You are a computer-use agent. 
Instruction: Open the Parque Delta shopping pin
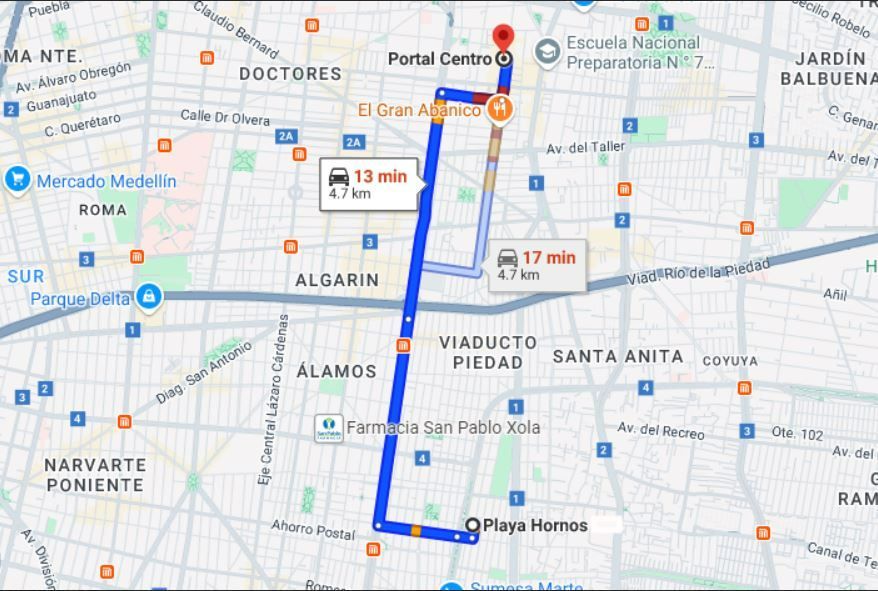pos(149,297)
